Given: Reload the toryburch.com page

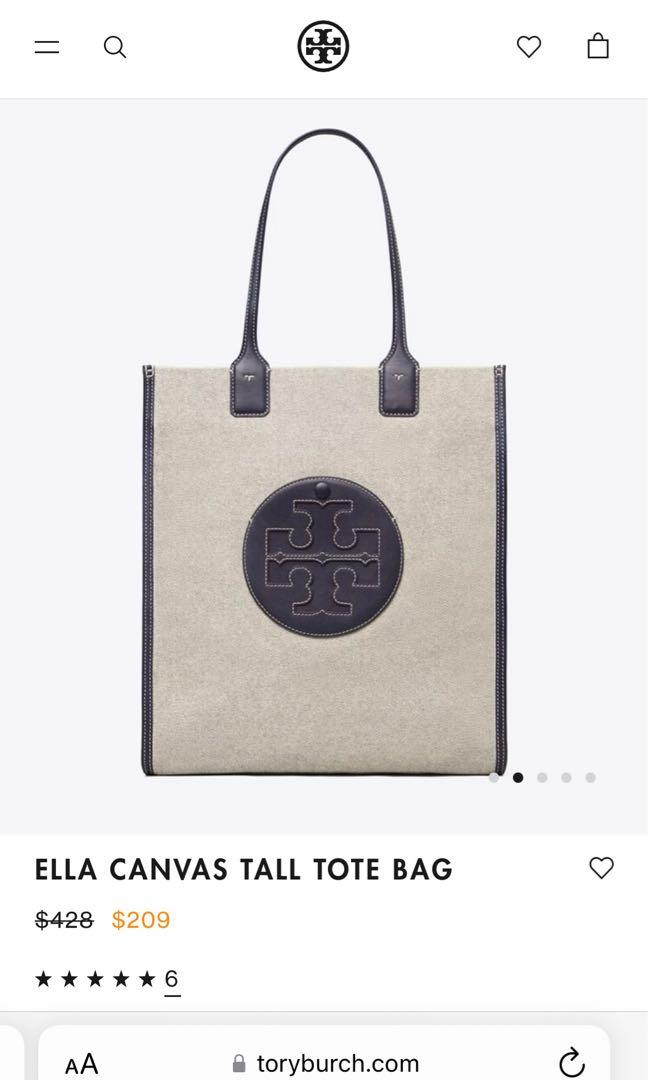Looking at the screenshot, I should click(x=571, y=1062).
